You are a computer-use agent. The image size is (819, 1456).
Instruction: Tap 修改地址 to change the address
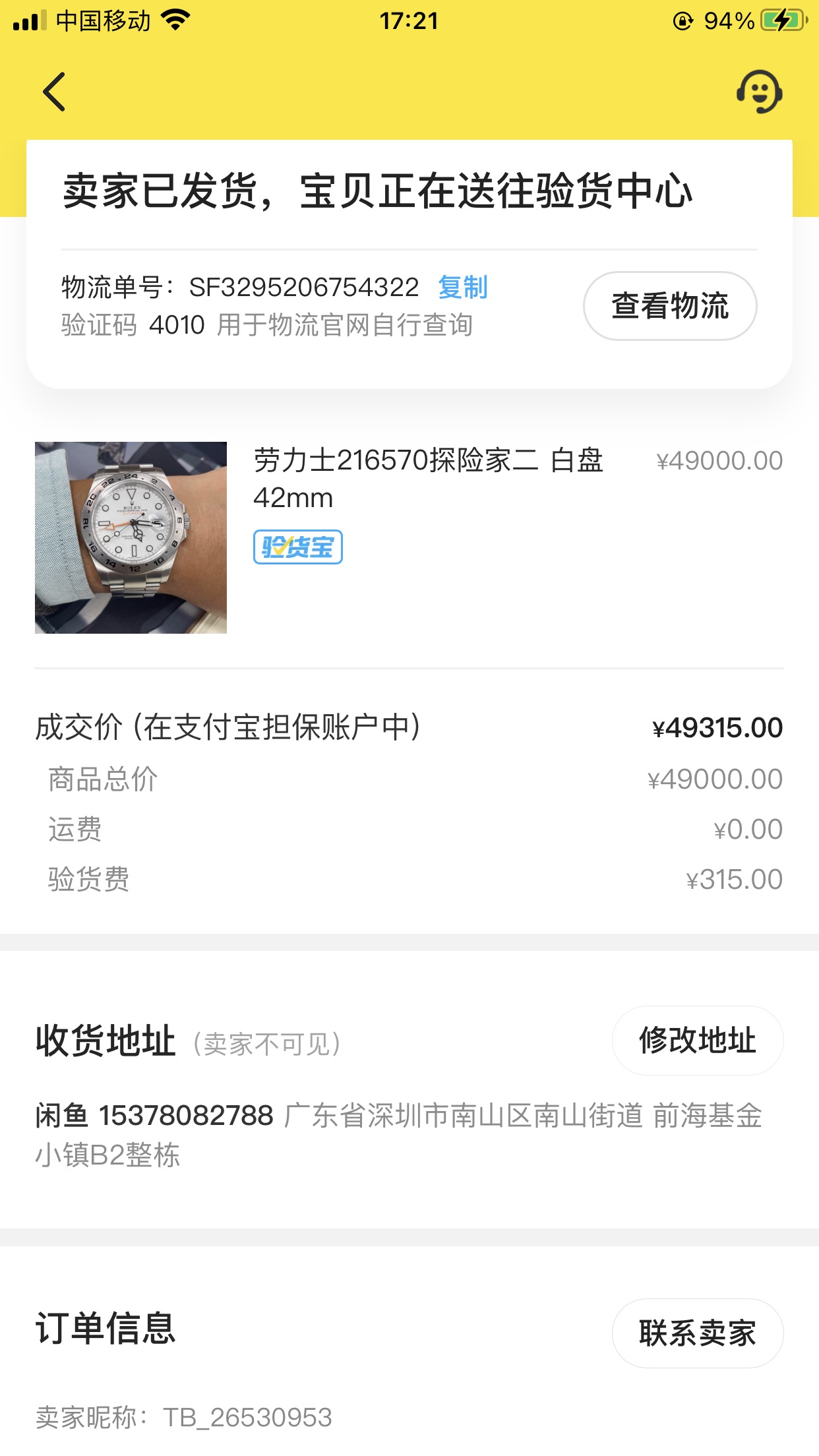pos(698,1041)
